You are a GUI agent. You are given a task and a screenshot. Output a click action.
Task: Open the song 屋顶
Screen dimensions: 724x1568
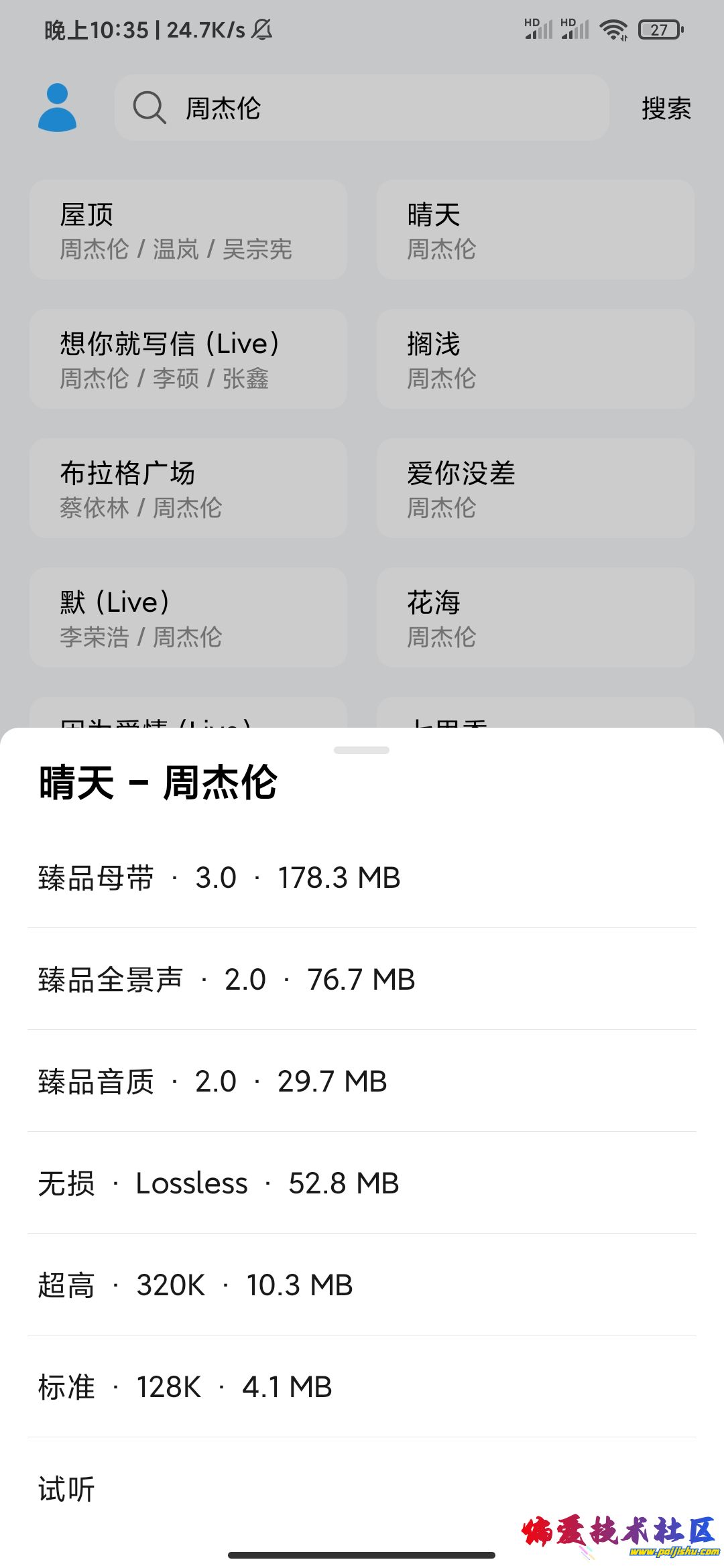coord(188,229)
